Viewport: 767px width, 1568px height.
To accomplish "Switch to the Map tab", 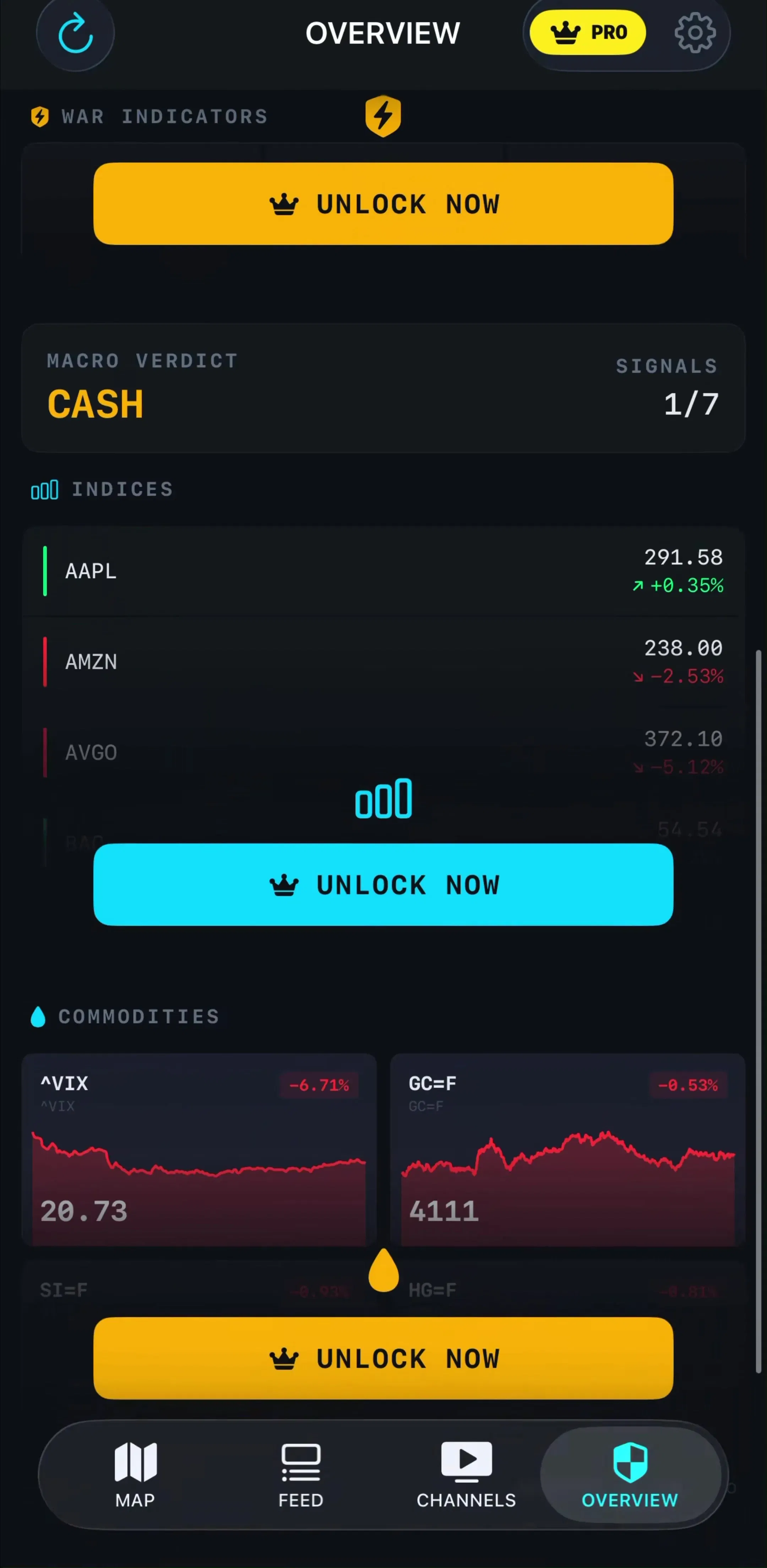I will click(136, 1474).
